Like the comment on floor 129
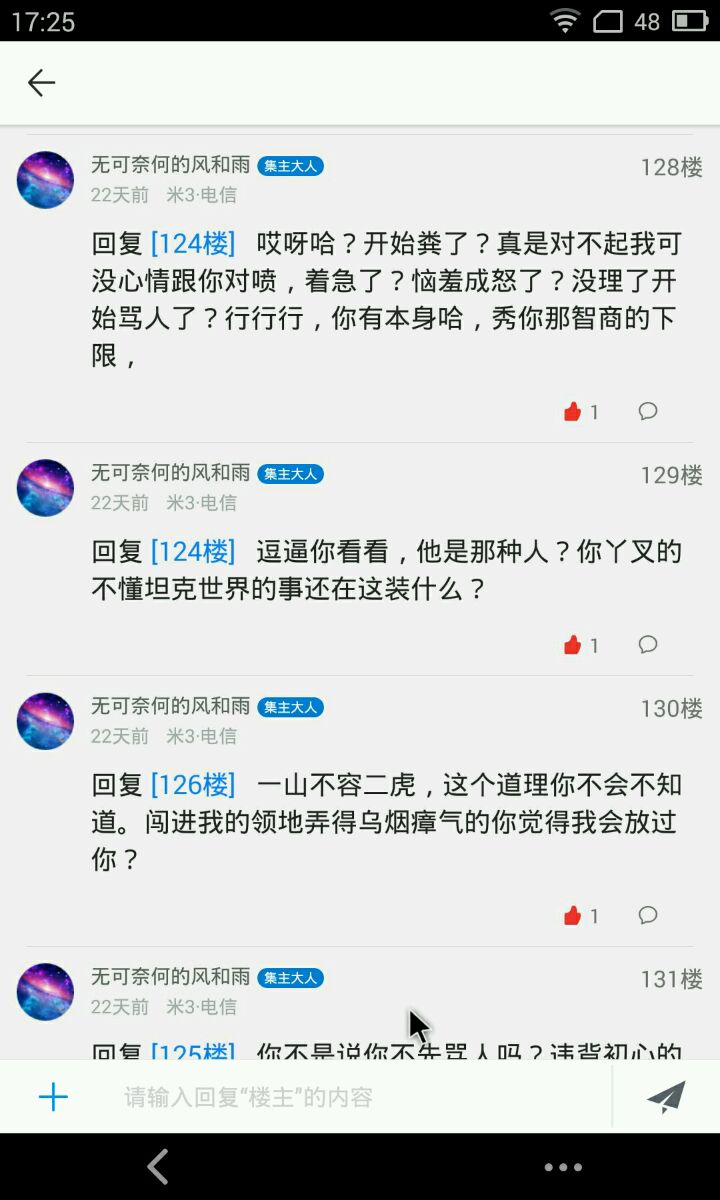This screenshot has height=1200, width=720. tap(573, 645)
